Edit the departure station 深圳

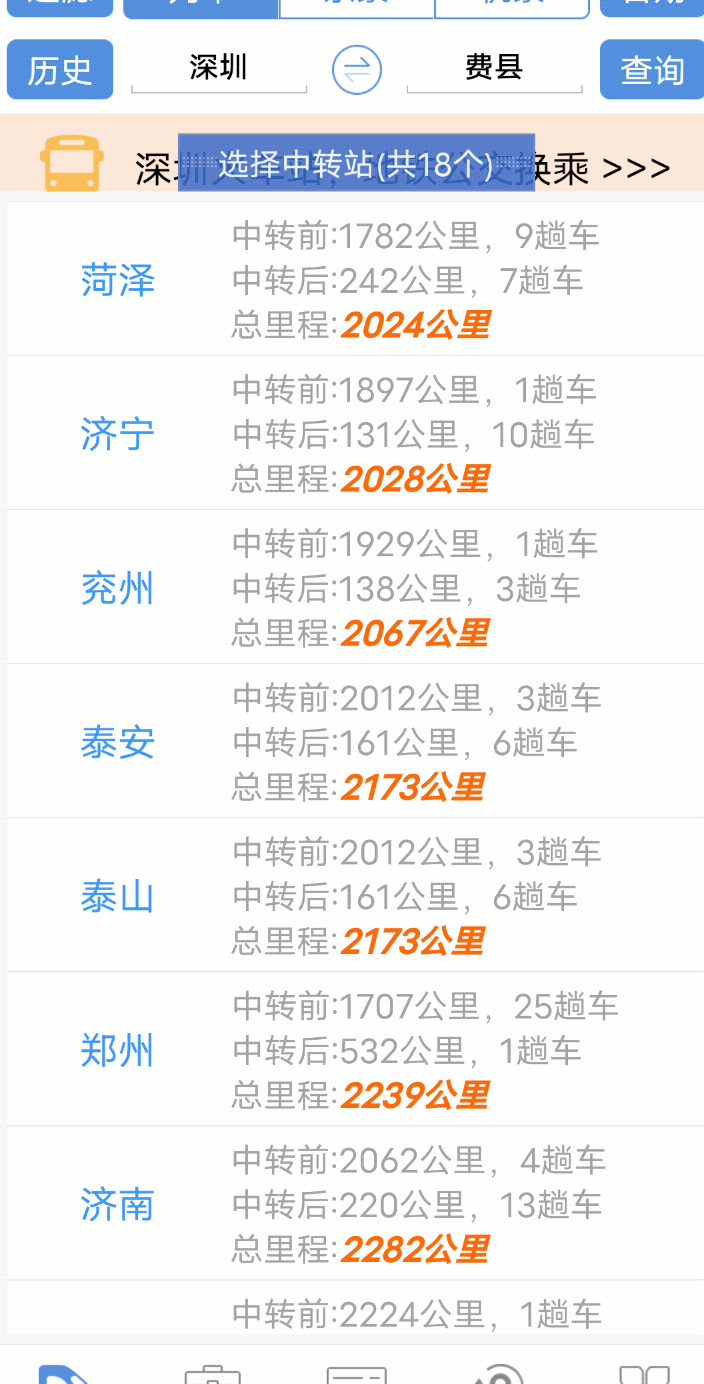click(x=218, y=68)
